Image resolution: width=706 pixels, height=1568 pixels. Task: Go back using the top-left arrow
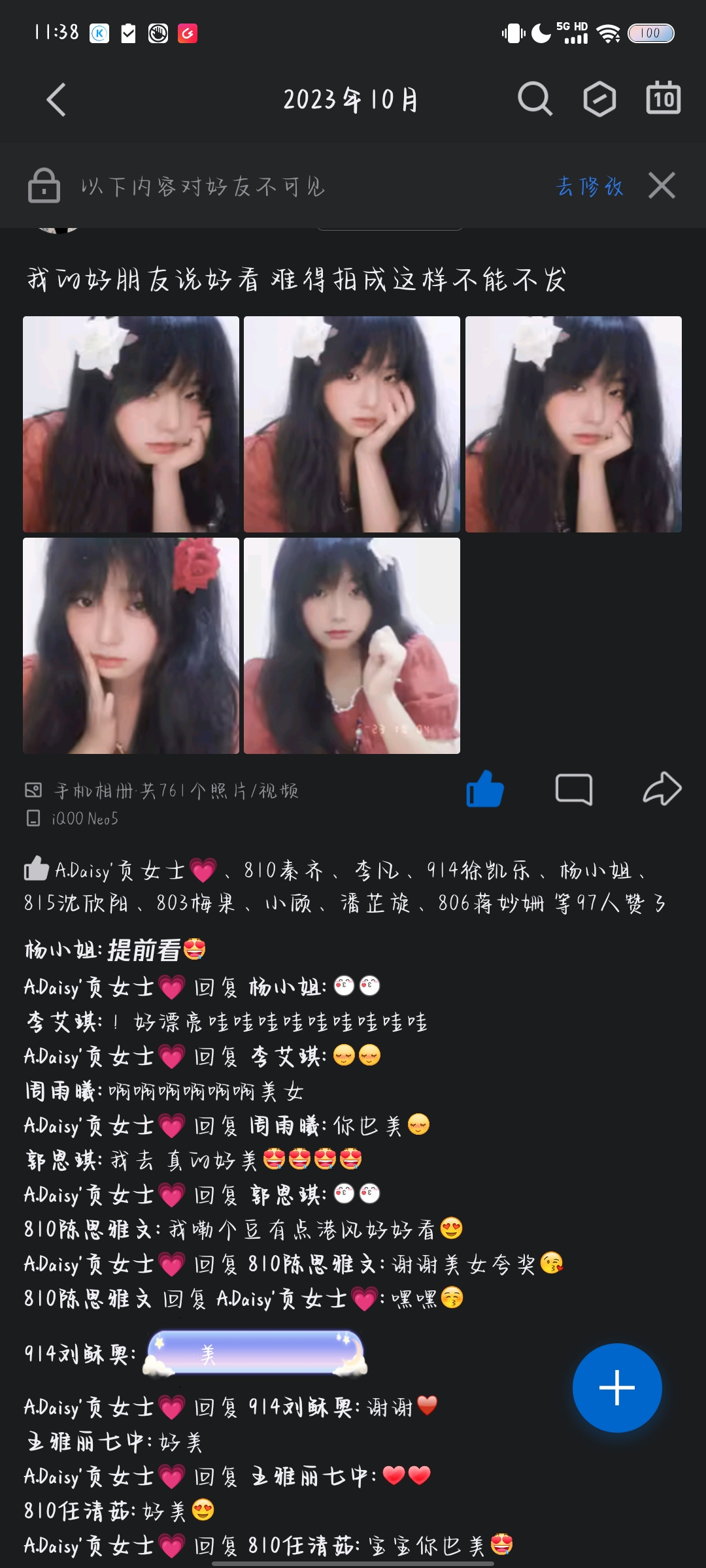(56, 100)
